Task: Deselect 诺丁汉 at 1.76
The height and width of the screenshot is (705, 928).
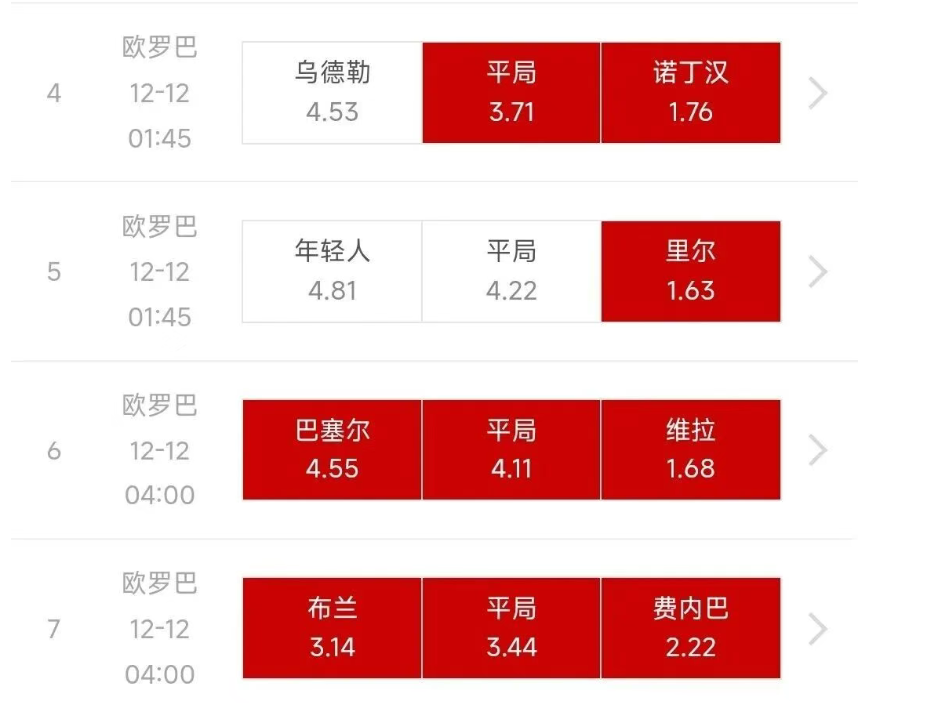Action: click(x=691, y=93)
